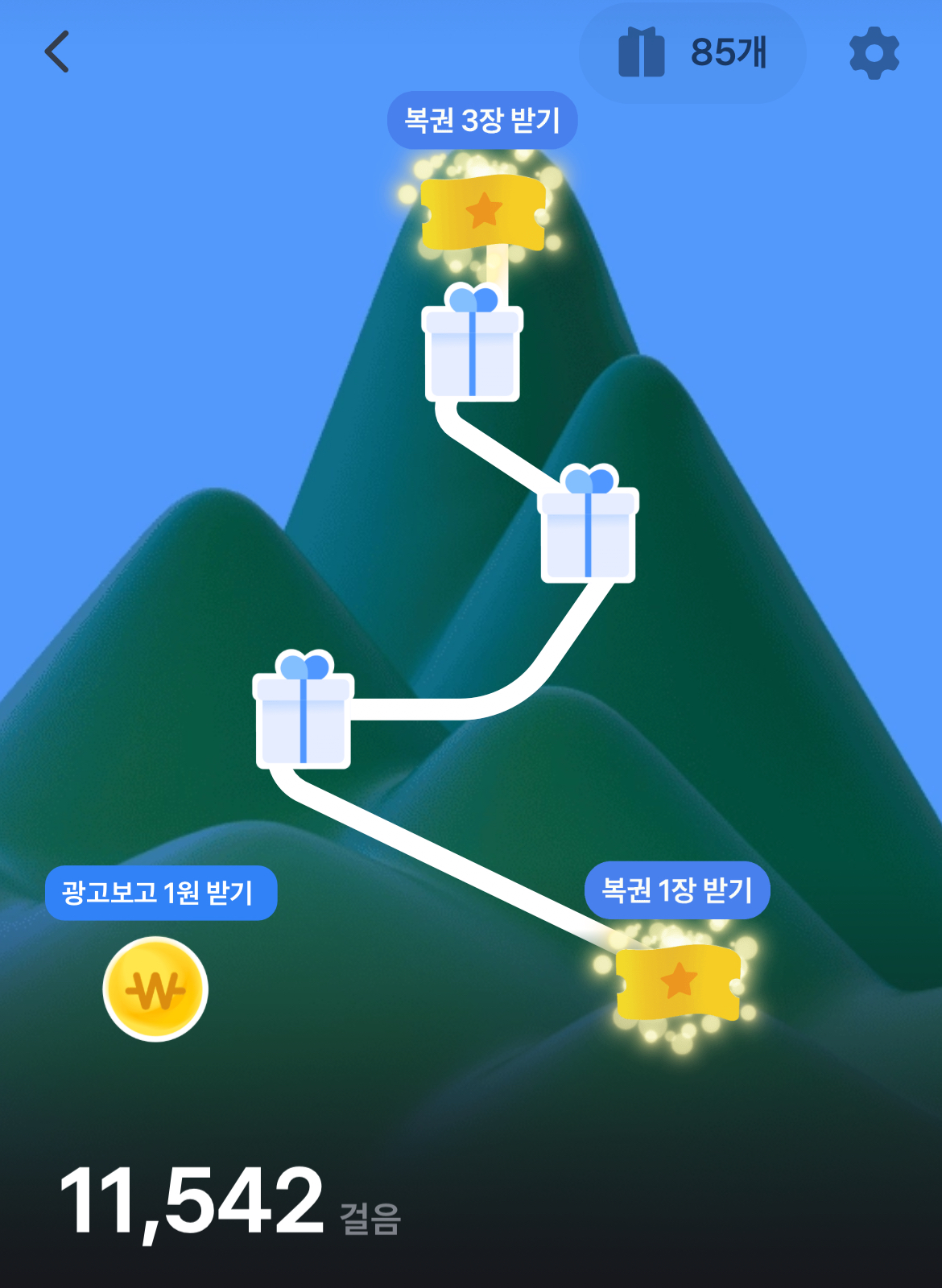This screenshot has width=942, height=1288.
Task: Claim the glowing ticket at the path start
Action: [678, 982]
